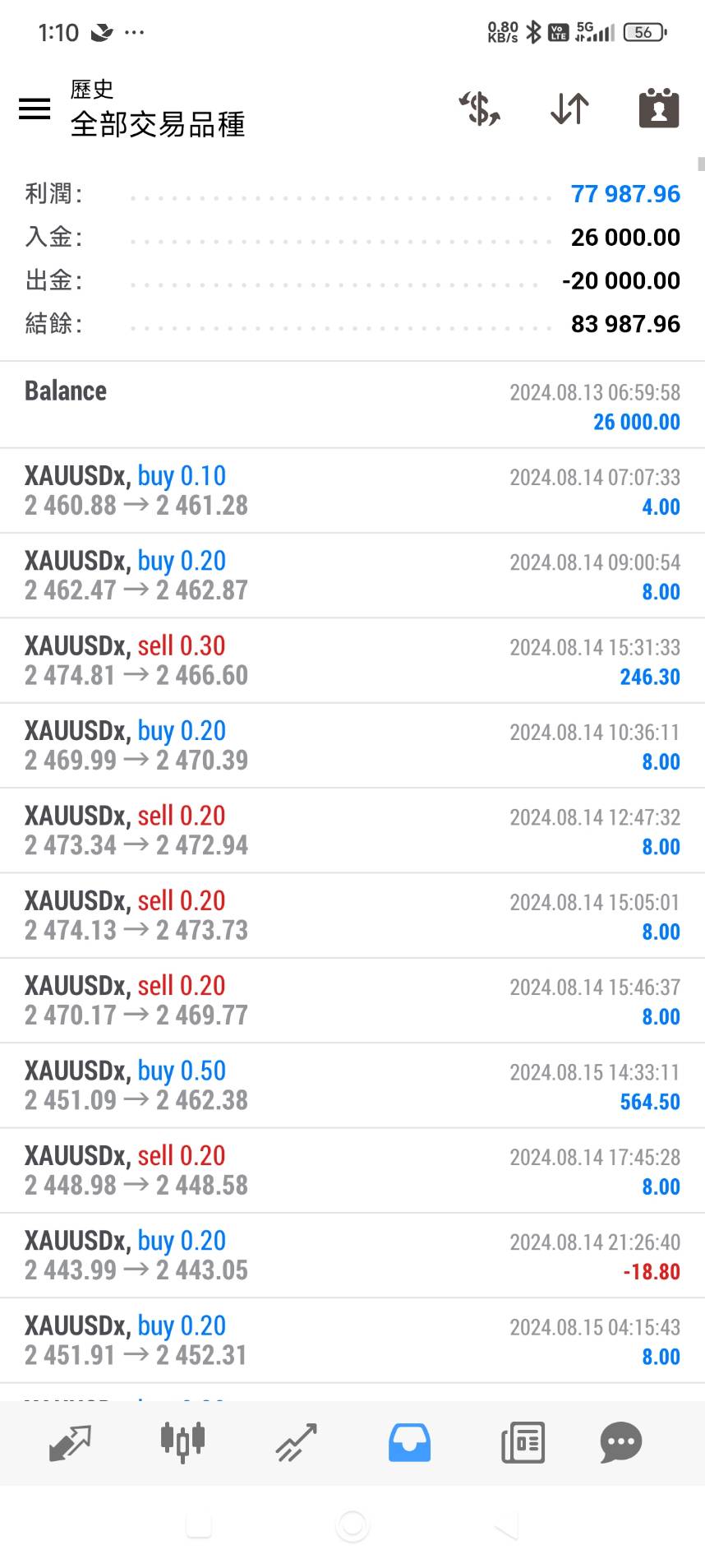The width and height of the screenshot is (705, 1568).
Task: Open the sell 0.30 trade with 246.30 profit
Action: [352, 660]
